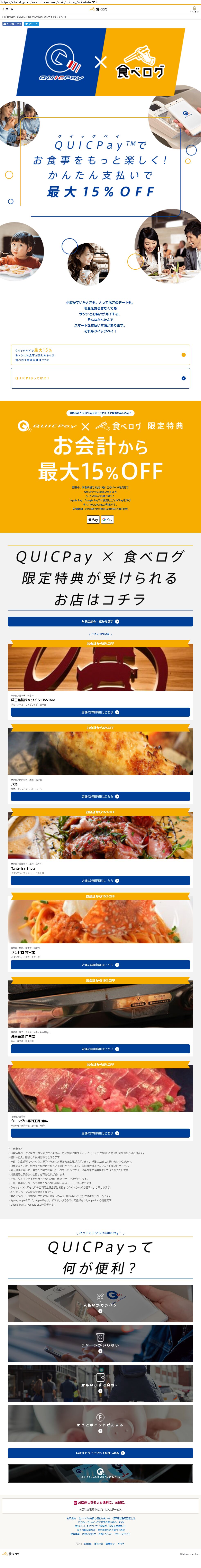Screen dimensions: 201x1568
Task: View details for Tanterisa Shota
Action: [100, 881]
